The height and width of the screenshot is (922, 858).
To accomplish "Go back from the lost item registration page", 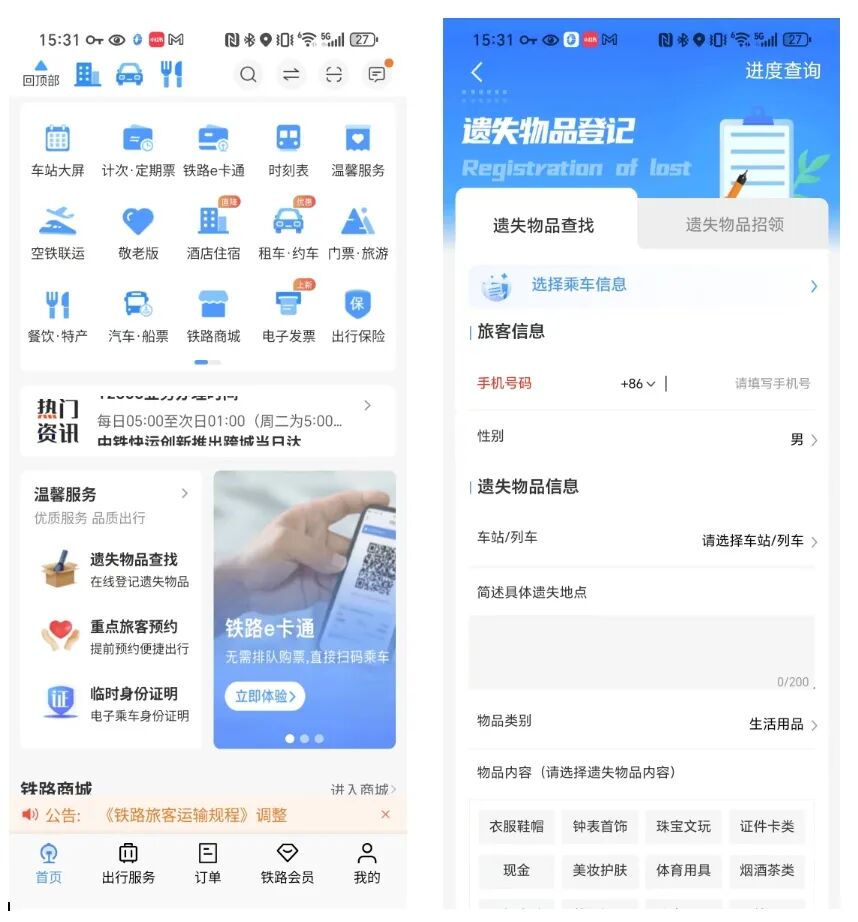I will coord(477,72).
